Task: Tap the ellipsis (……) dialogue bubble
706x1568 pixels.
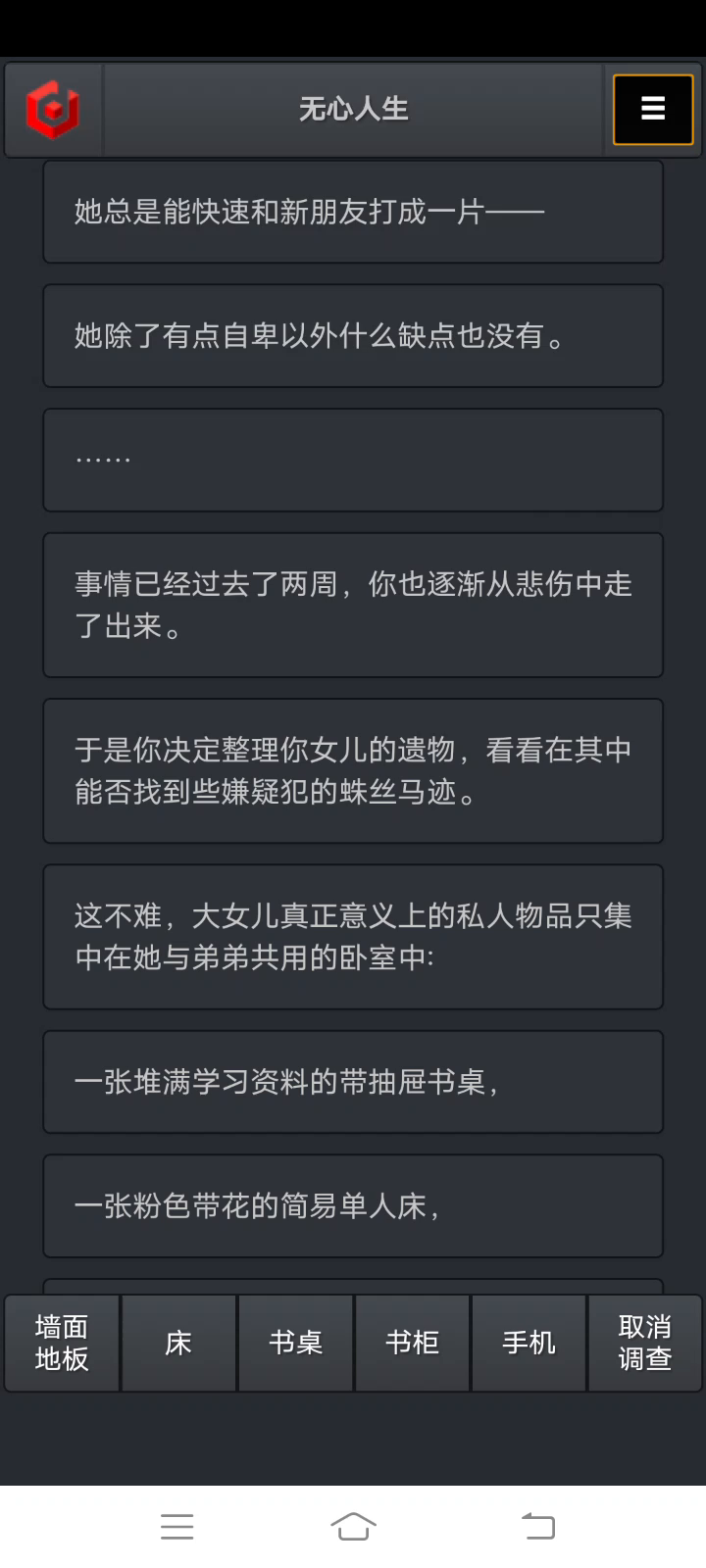Action: point(352,460)
